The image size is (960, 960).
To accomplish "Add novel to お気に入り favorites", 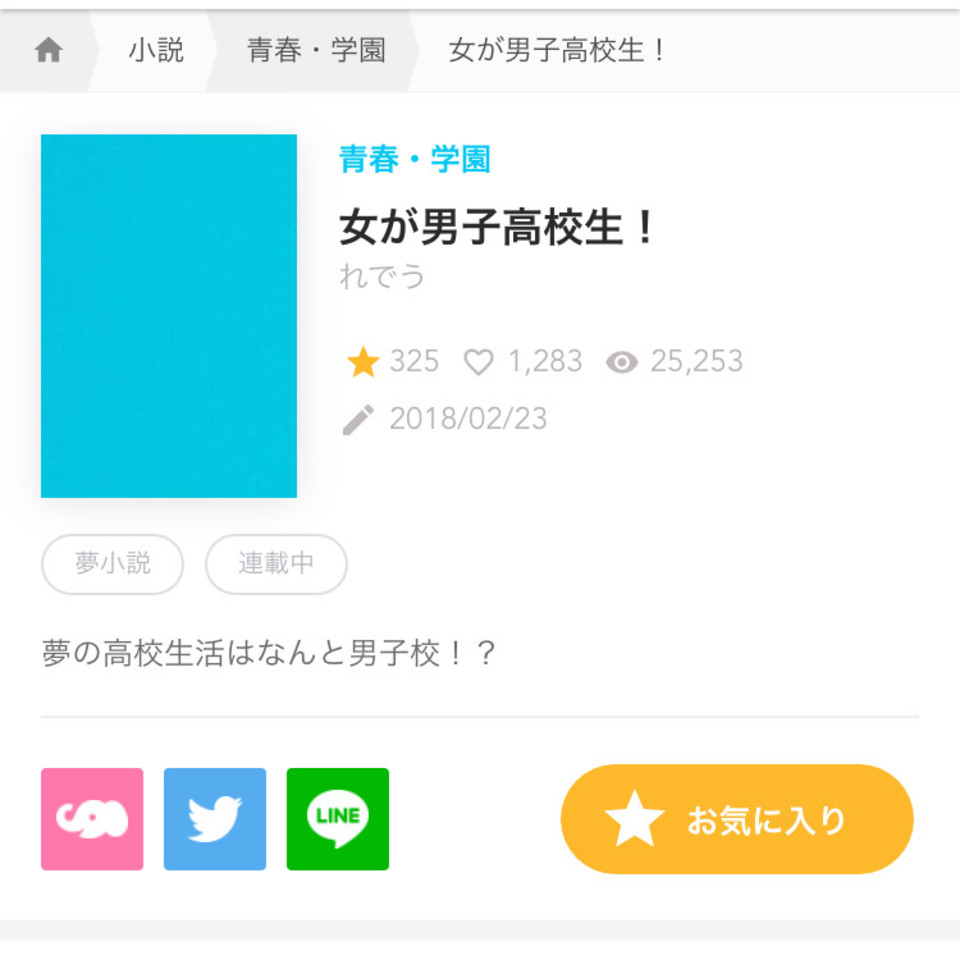I will [737, 820].
